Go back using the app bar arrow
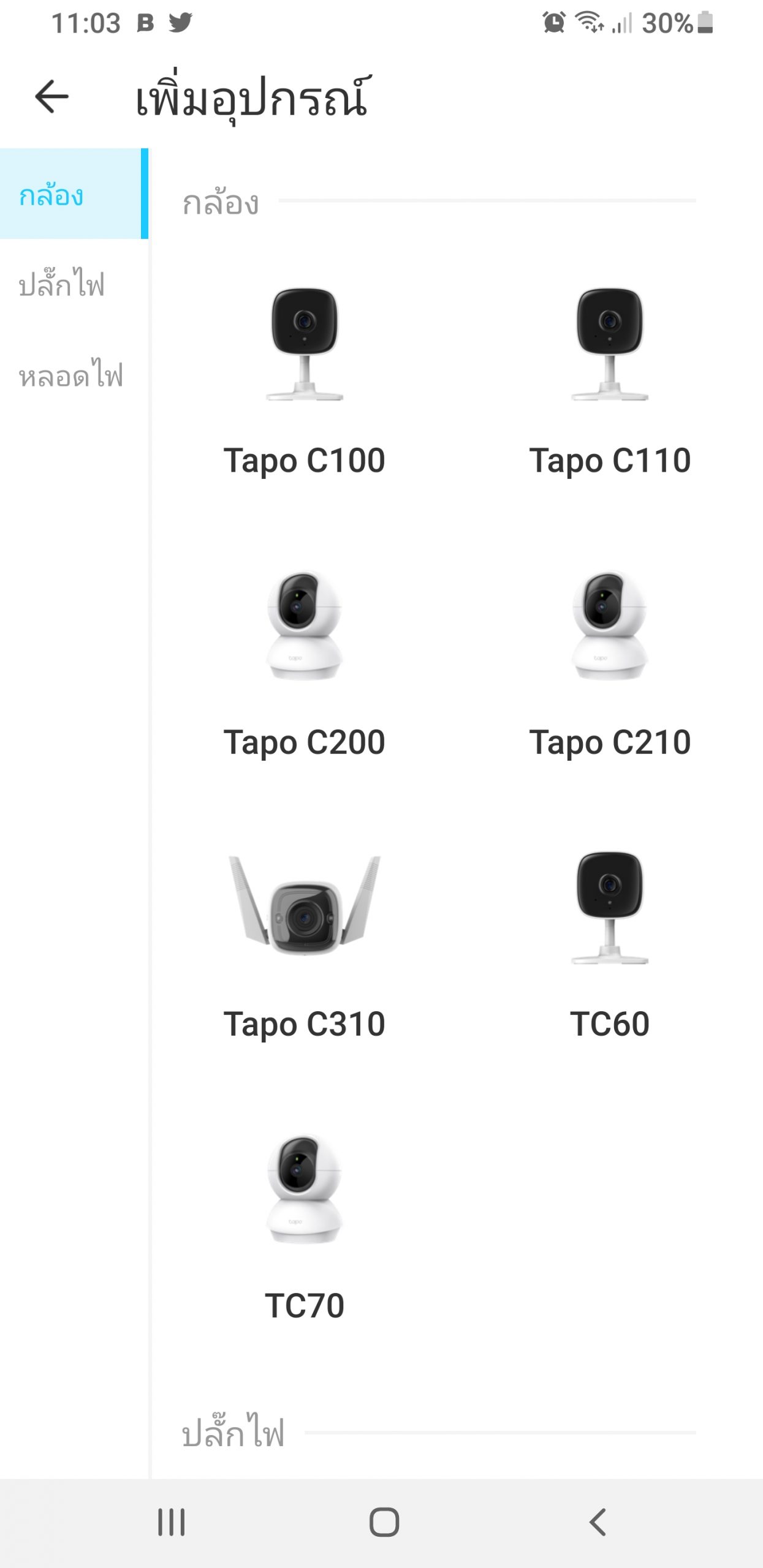This screenshot has width=763, height=1568. click(x=52, y=97)
